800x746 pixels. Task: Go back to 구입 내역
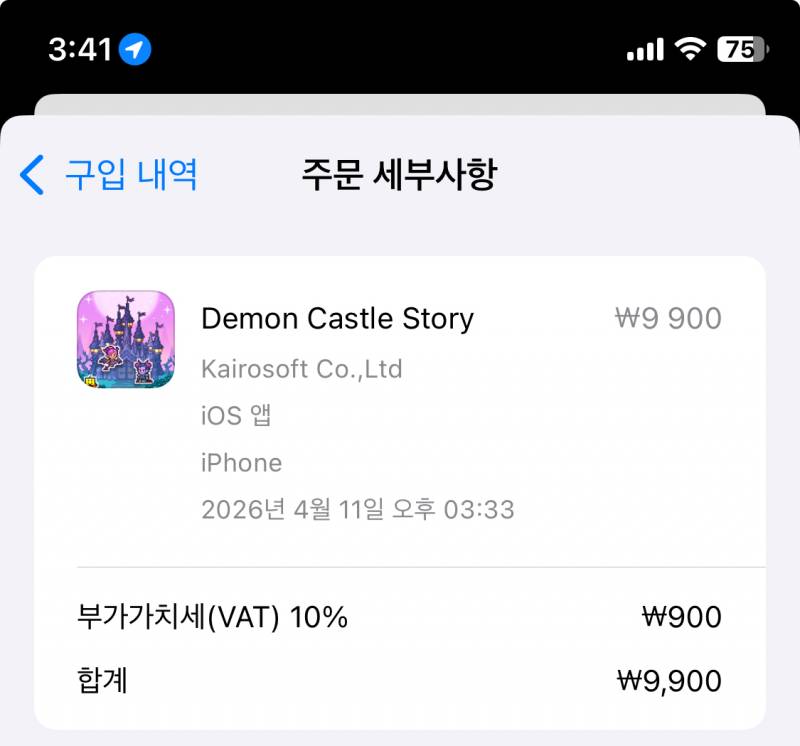[x=110, y=175]
